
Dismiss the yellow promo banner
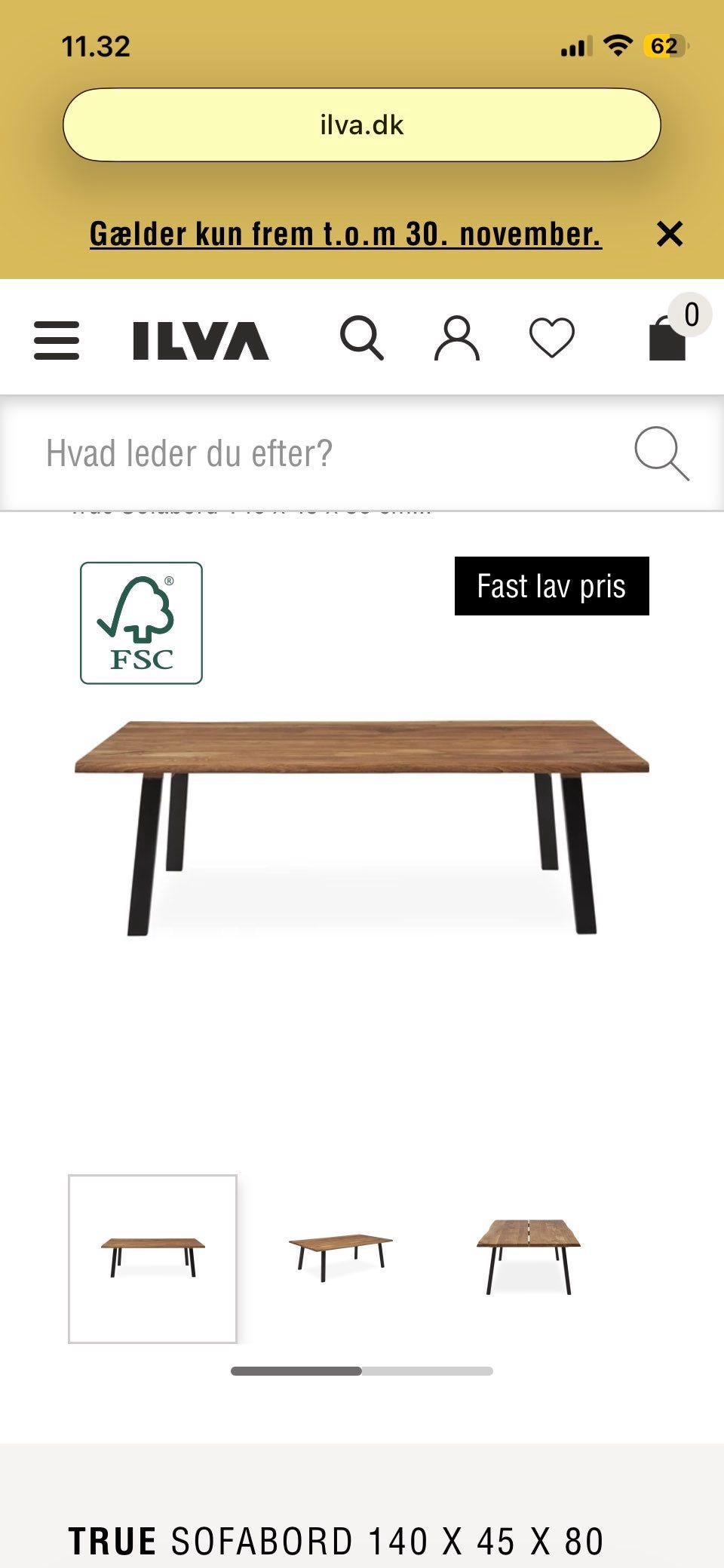pyautogui.click(x=670, y=234)
